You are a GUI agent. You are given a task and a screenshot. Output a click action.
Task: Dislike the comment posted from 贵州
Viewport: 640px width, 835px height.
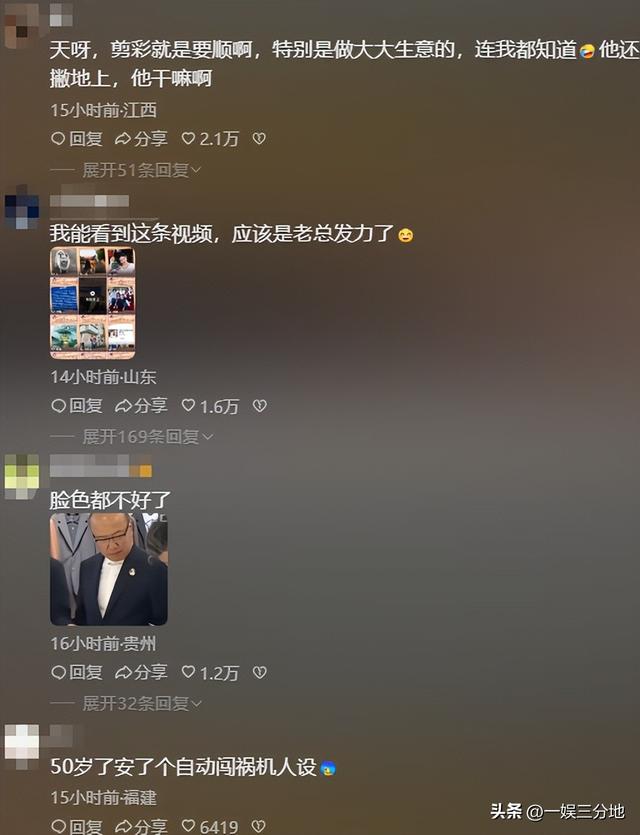pos(259,673)
